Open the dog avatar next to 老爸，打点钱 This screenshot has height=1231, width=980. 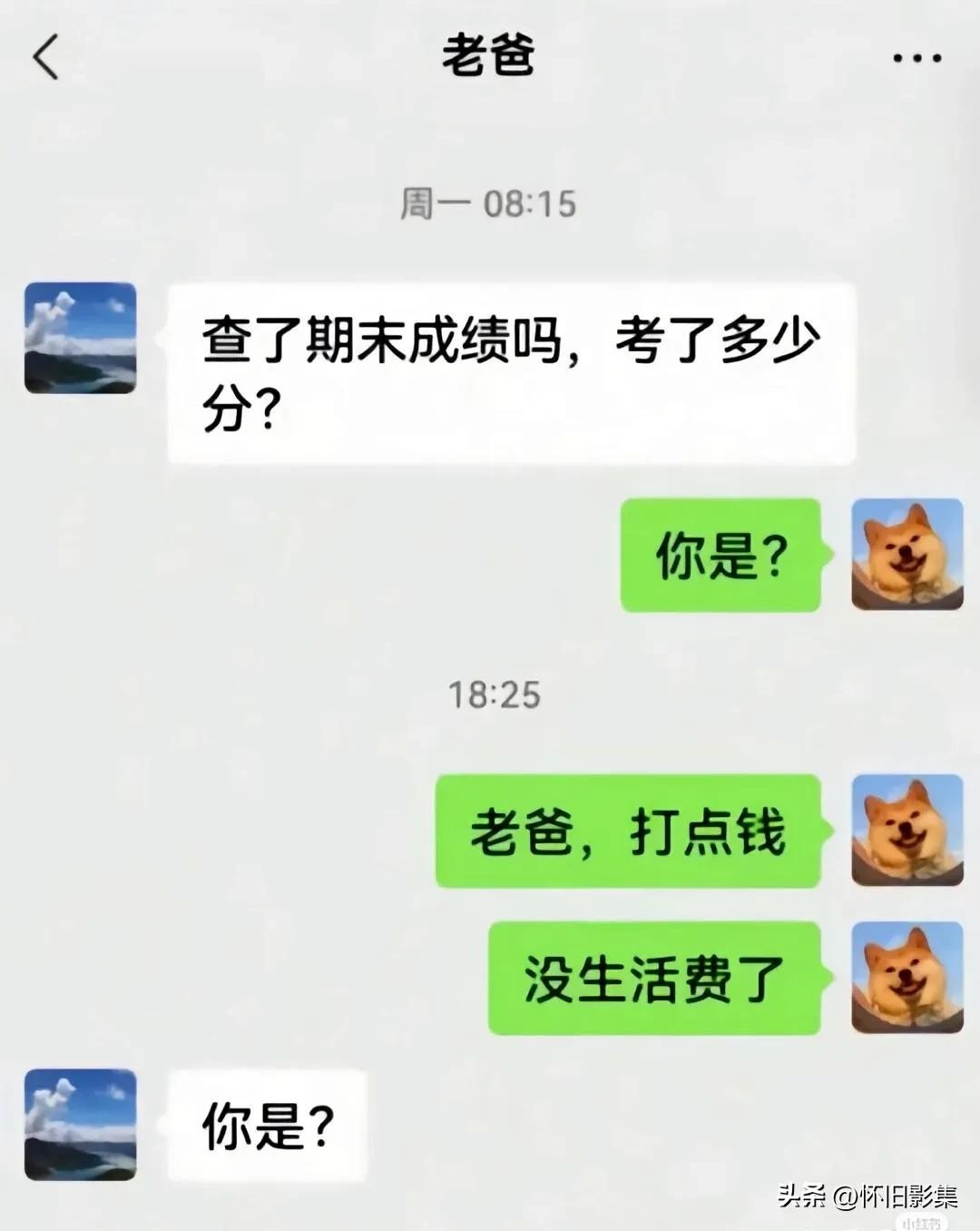point(906,830)
